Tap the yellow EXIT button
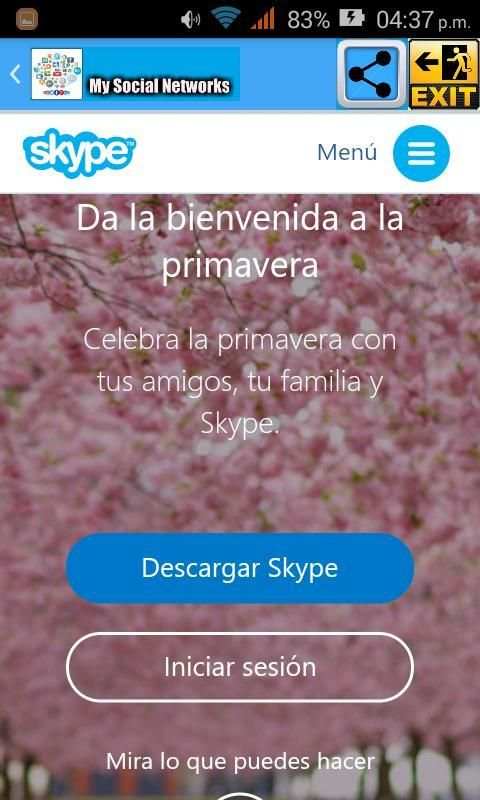Image resolution: width=480 pixels, height=800 pixels. click(443, 74)
